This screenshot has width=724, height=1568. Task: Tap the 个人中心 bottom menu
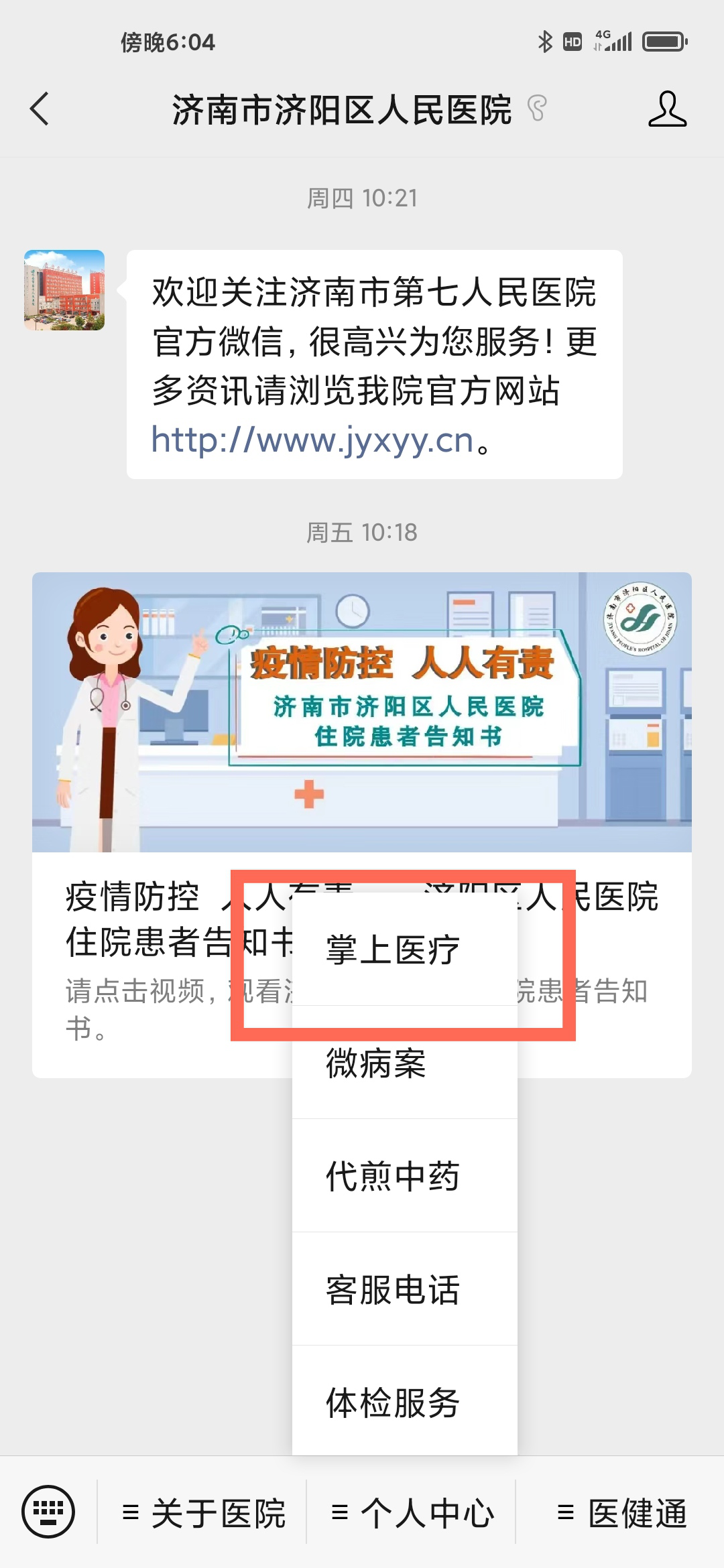(412, 1513)
